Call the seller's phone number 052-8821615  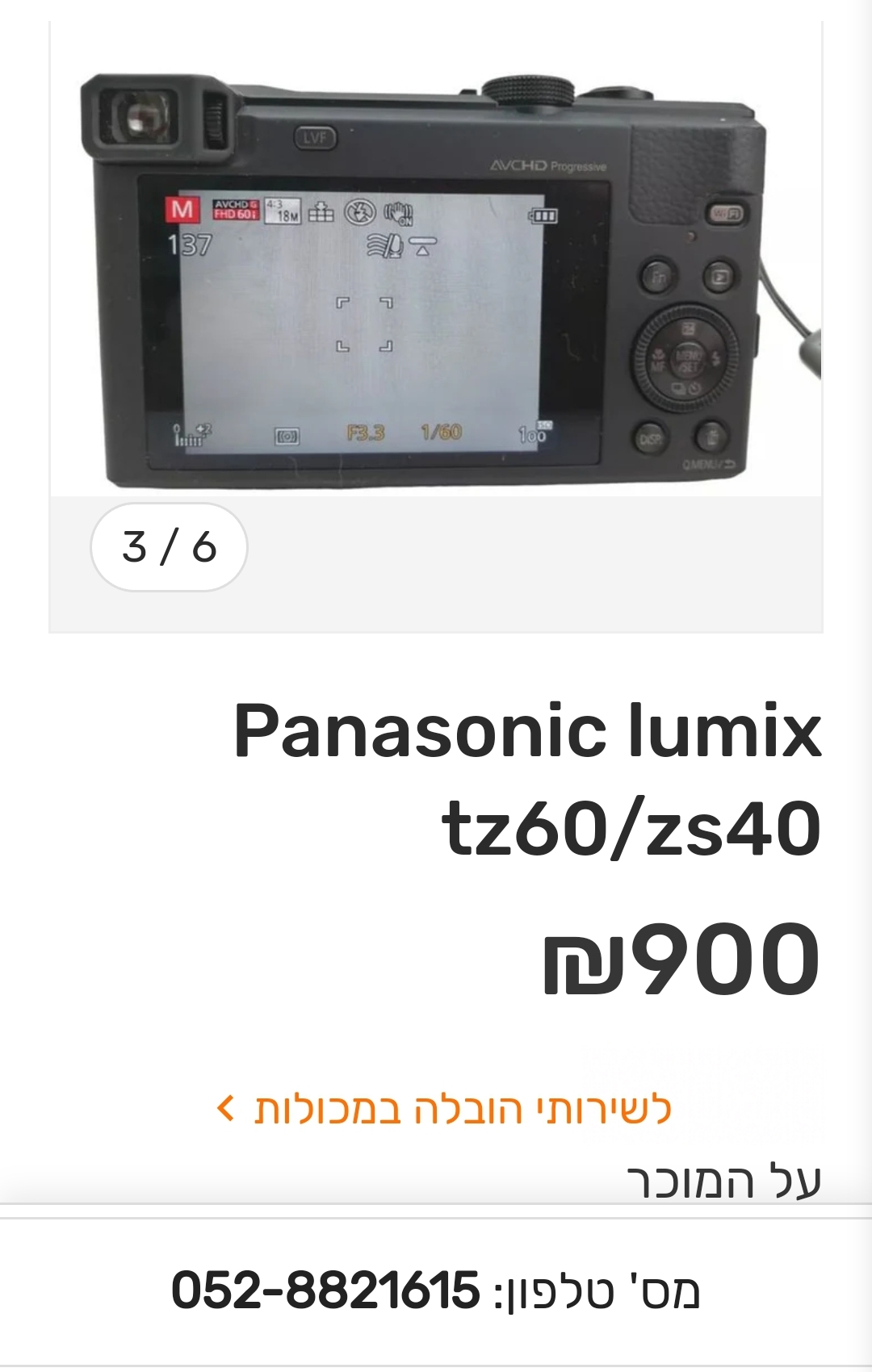tap(326, 1290)
